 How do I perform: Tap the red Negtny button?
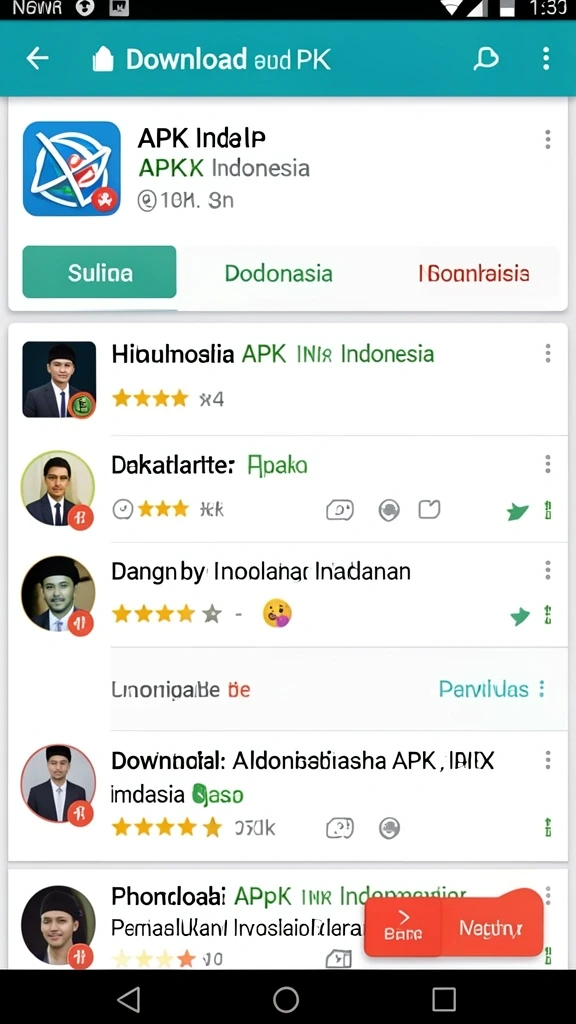click(x=491, y=927)
